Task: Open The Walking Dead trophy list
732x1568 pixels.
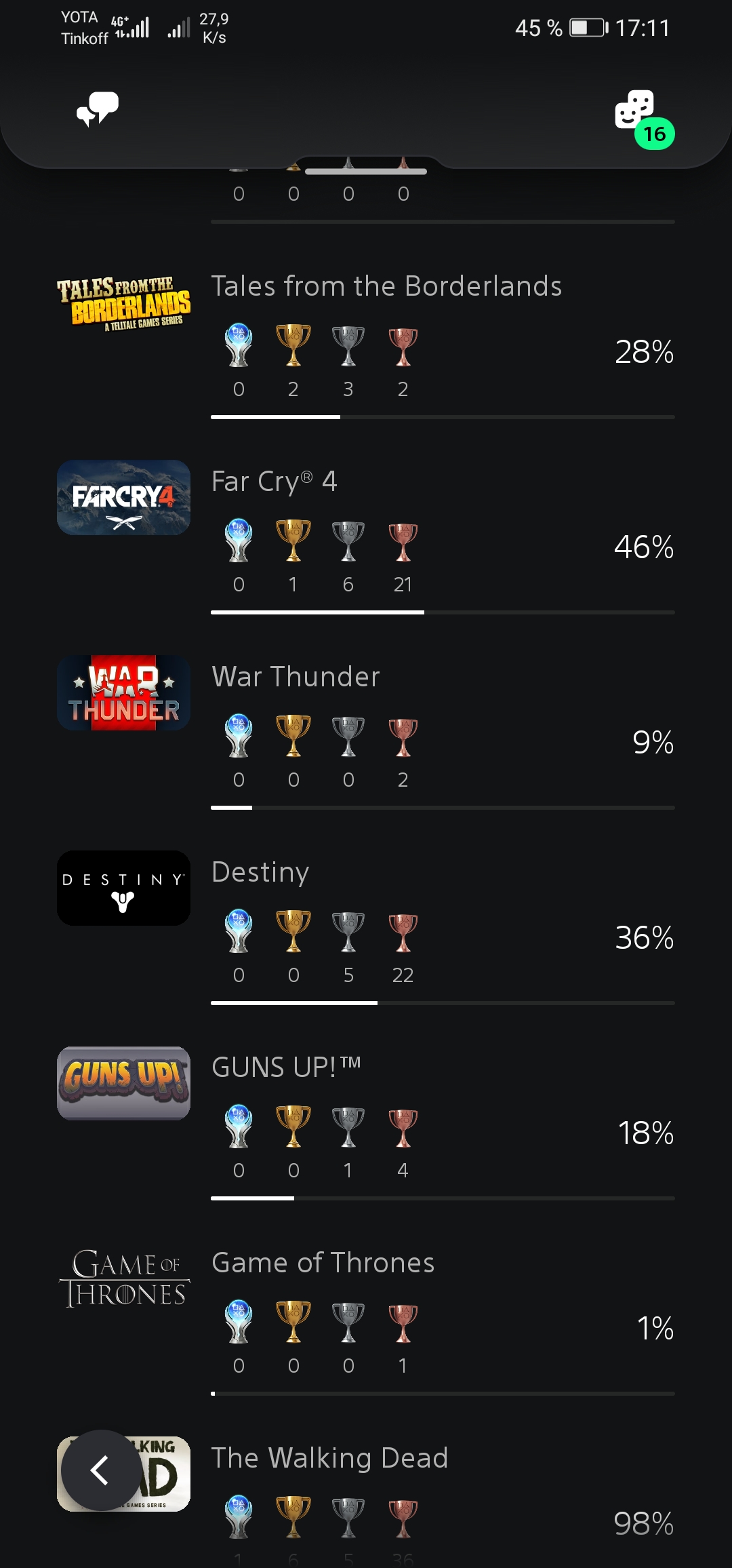Action: [366, 1502]
